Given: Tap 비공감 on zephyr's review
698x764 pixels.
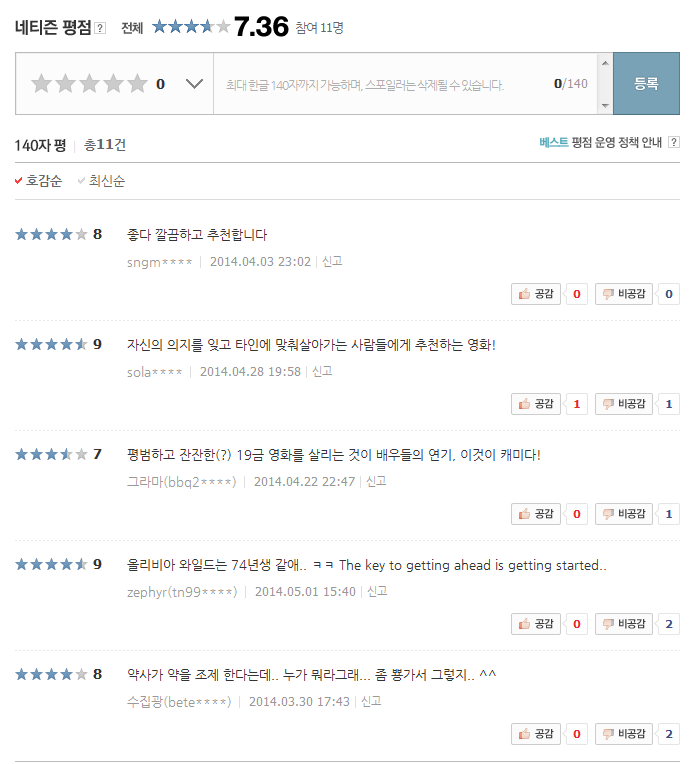Looking at the screenshot, I should [x=626, y=624].
